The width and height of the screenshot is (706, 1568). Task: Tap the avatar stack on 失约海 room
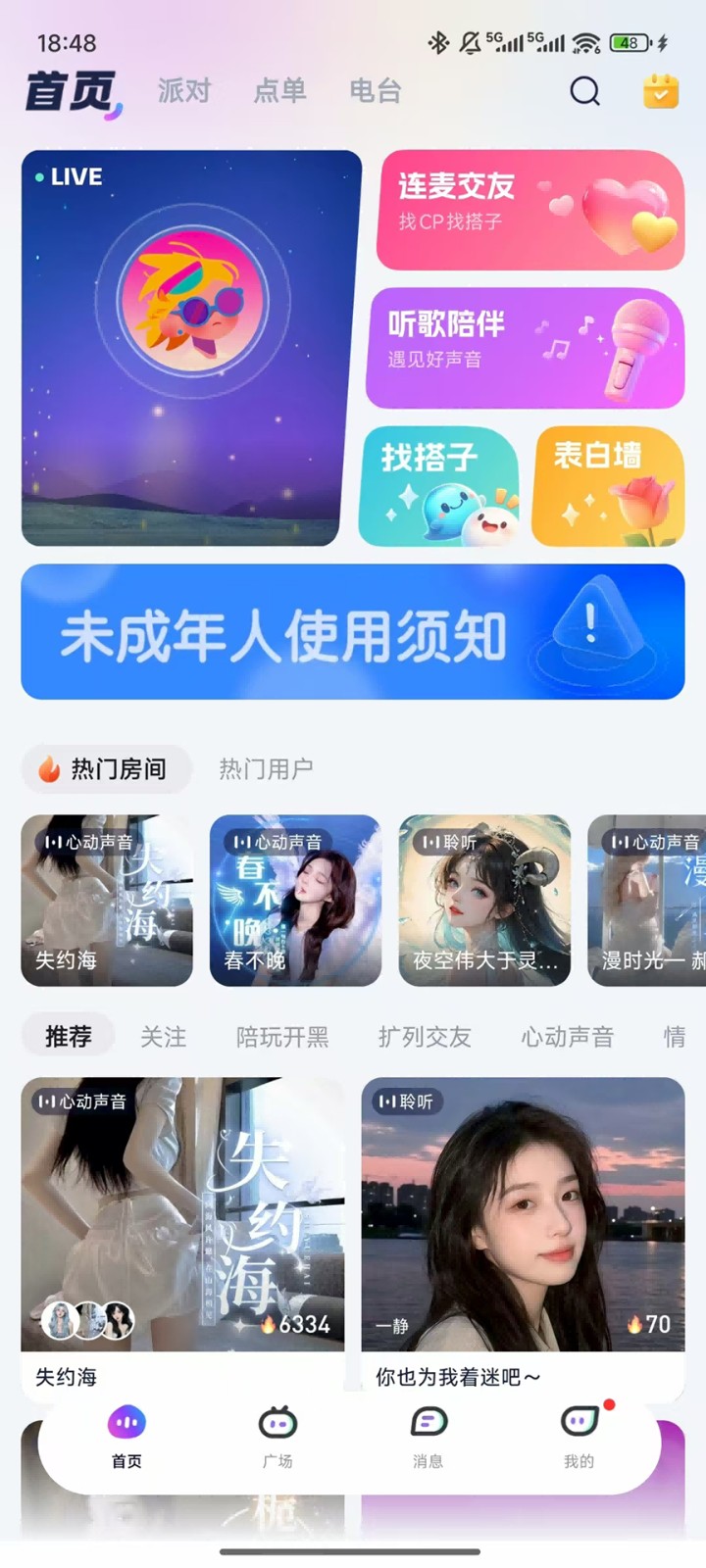[89, 1320]
